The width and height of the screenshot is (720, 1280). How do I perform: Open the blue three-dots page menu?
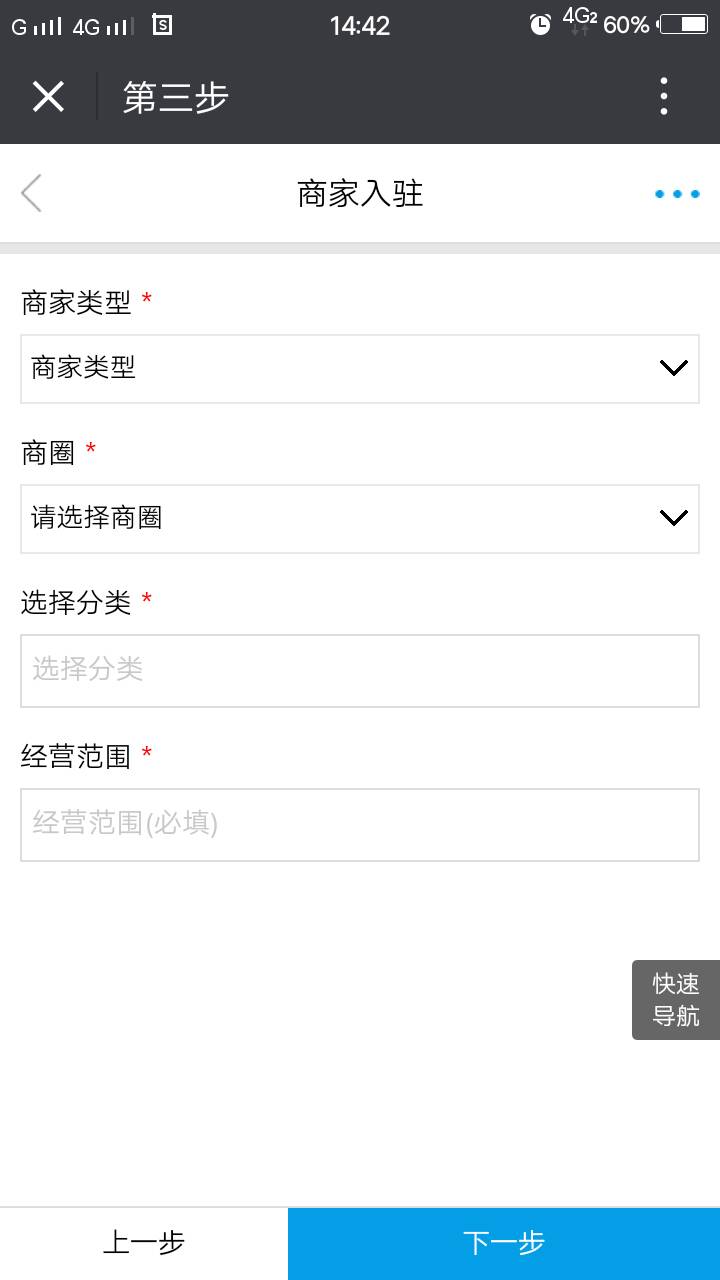click(x=677, y=194)
